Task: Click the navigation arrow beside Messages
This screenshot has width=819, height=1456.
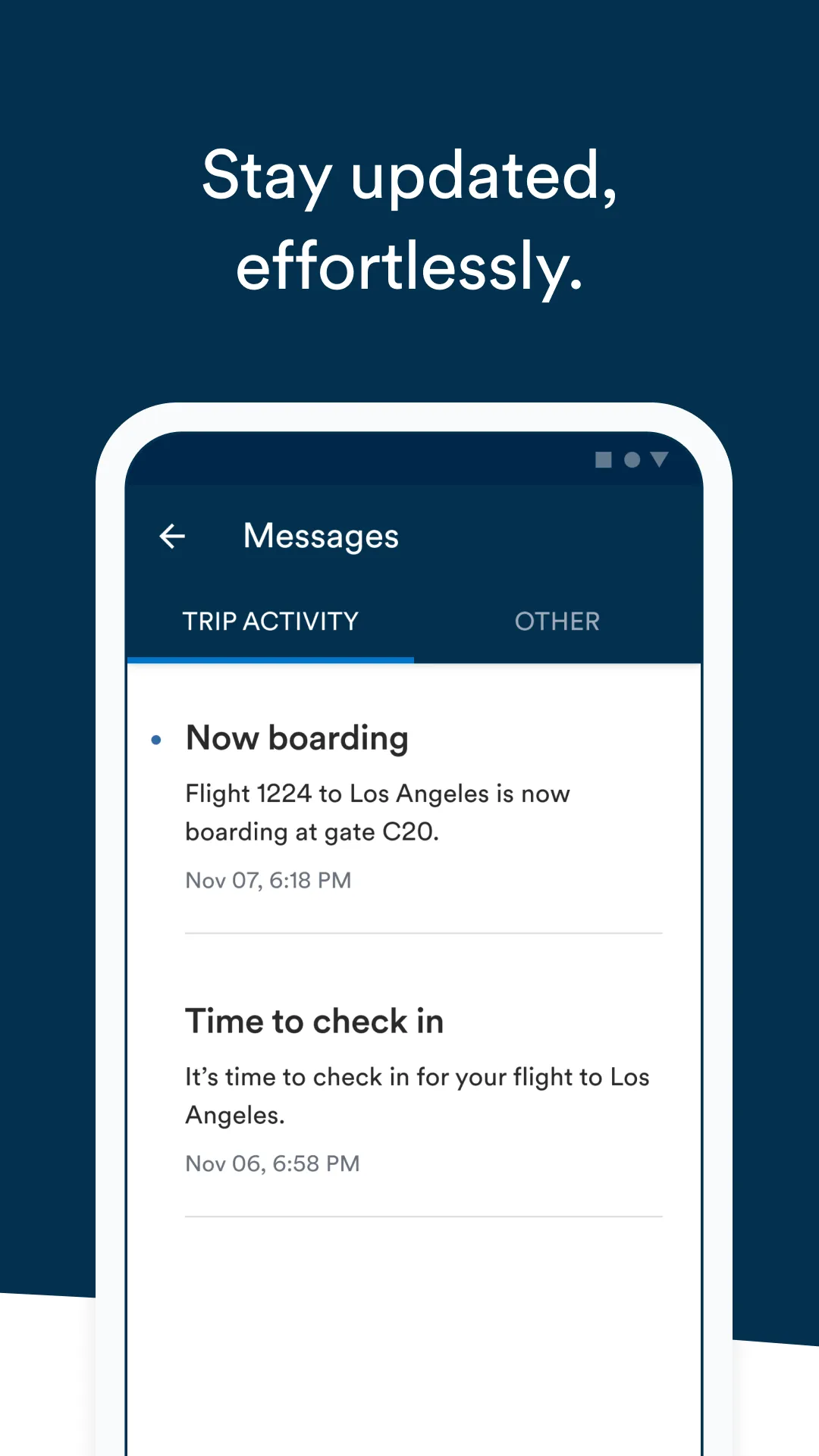Action: (173, 536)
